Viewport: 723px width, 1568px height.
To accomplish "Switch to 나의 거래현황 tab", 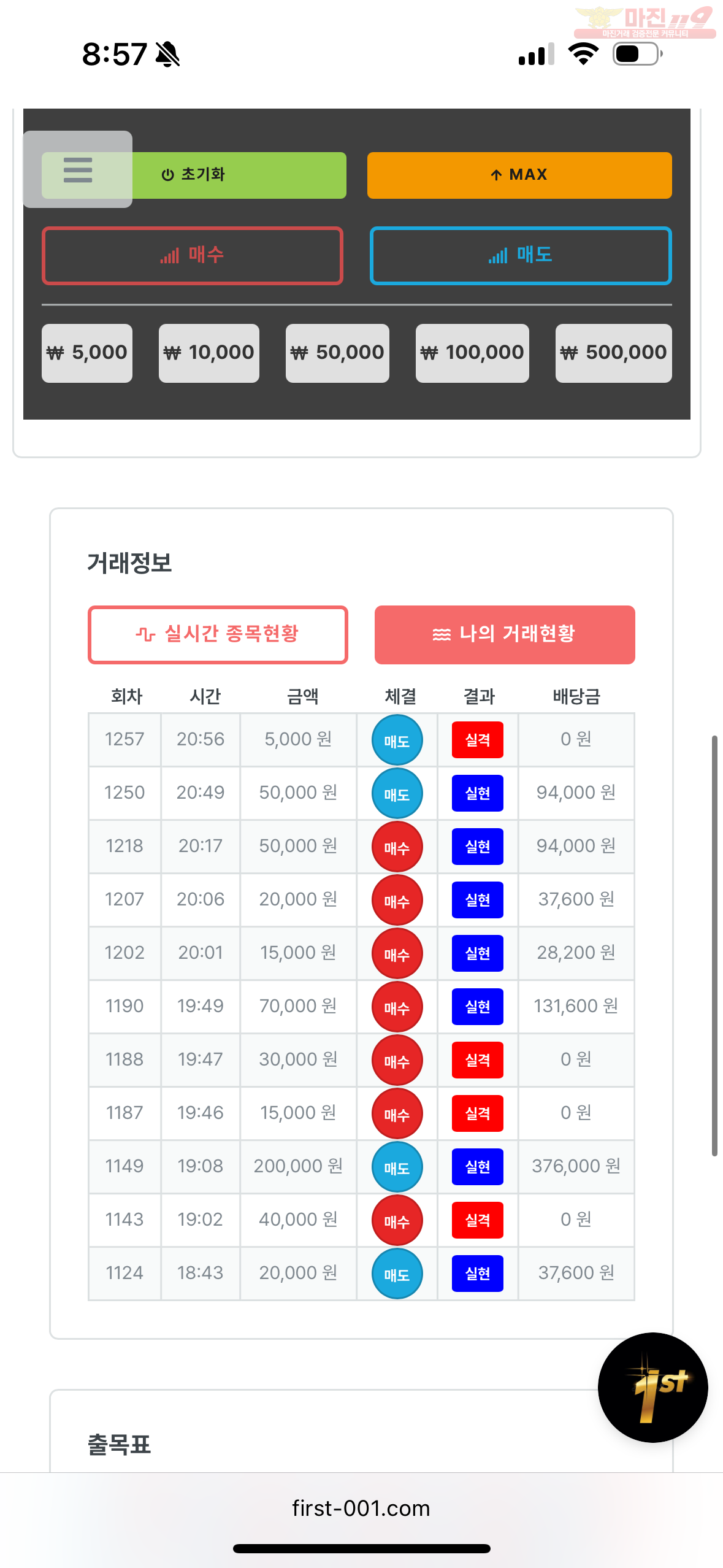I will (505, 634).
